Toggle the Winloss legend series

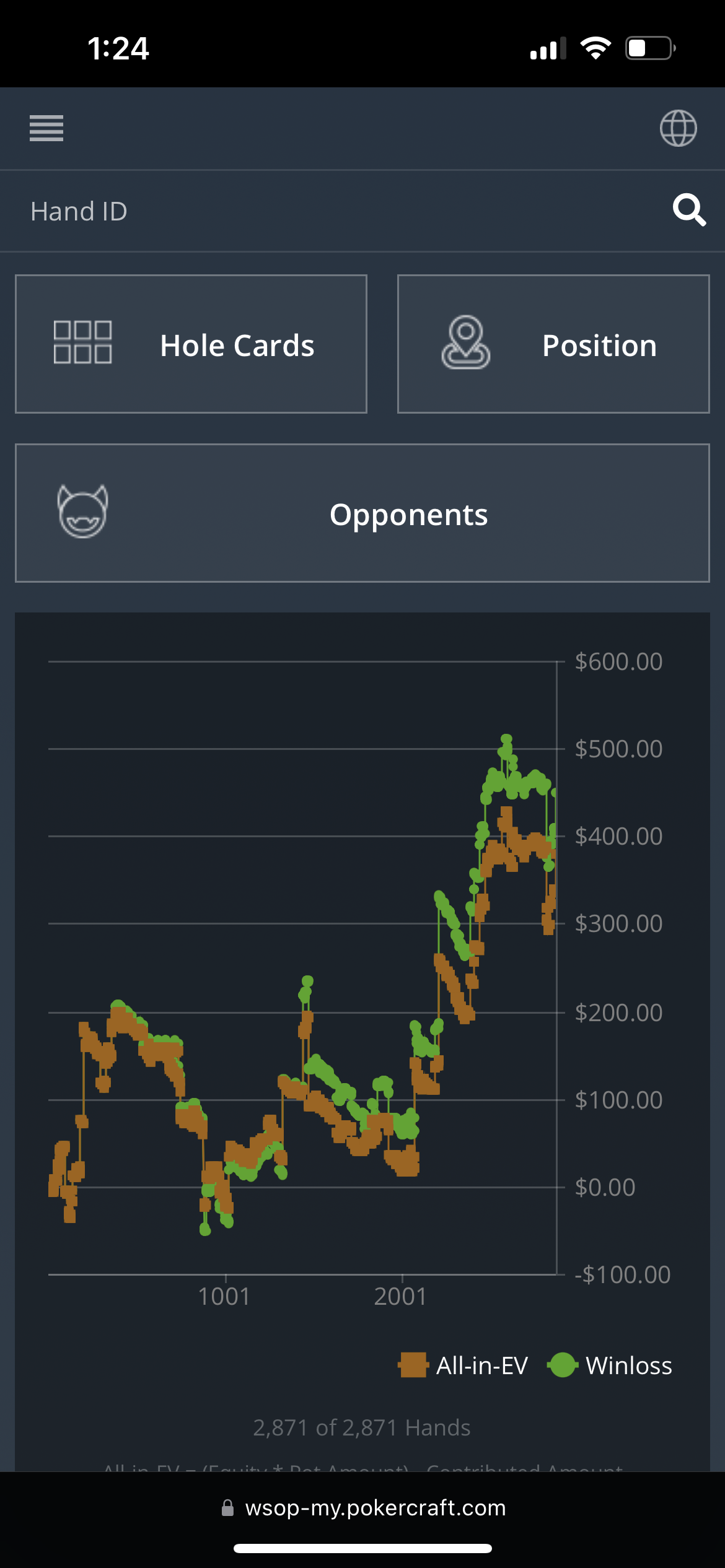tap(610, 1365)
